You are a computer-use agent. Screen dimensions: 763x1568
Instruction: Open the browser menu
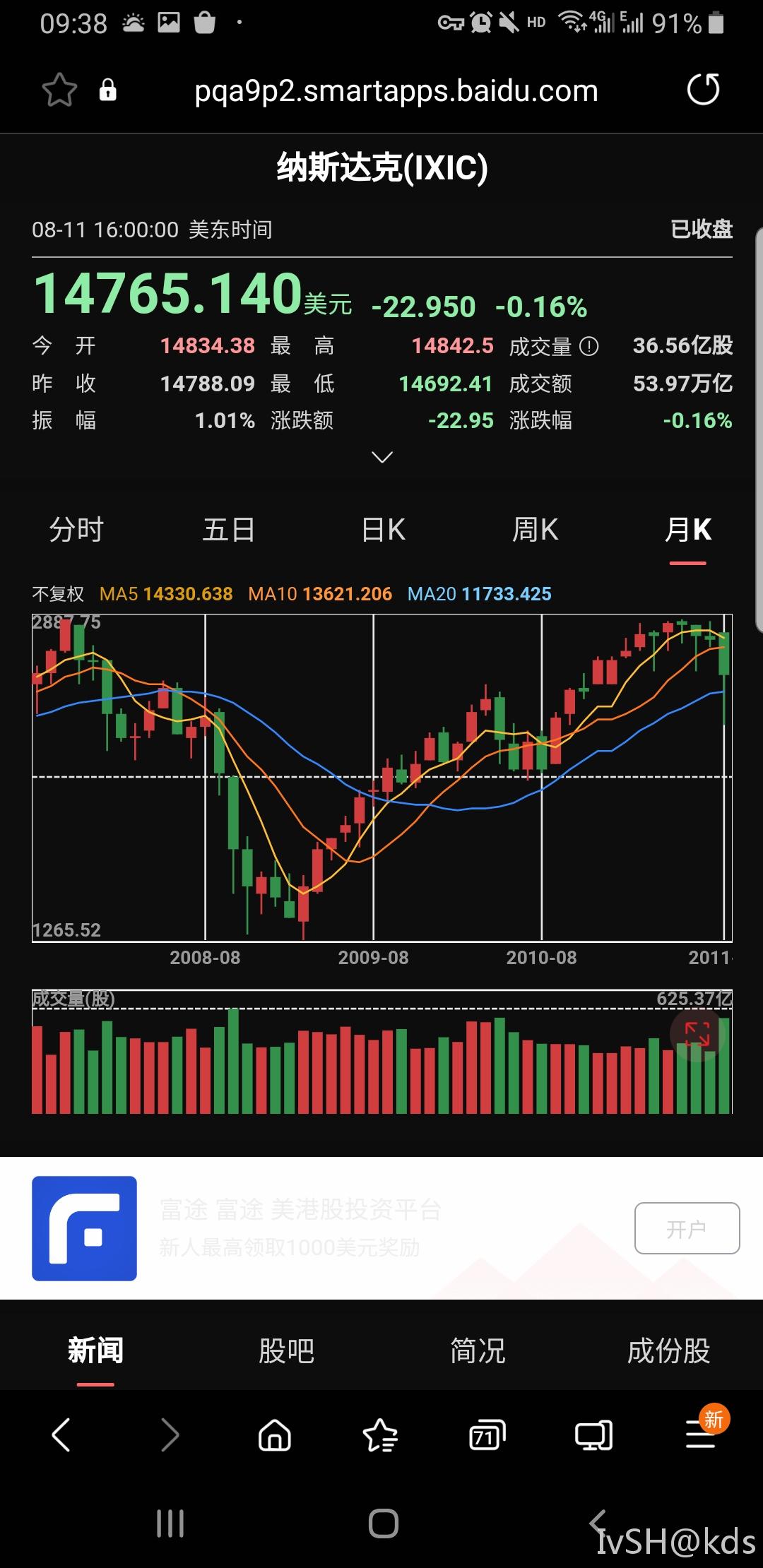click(700, 1435)
